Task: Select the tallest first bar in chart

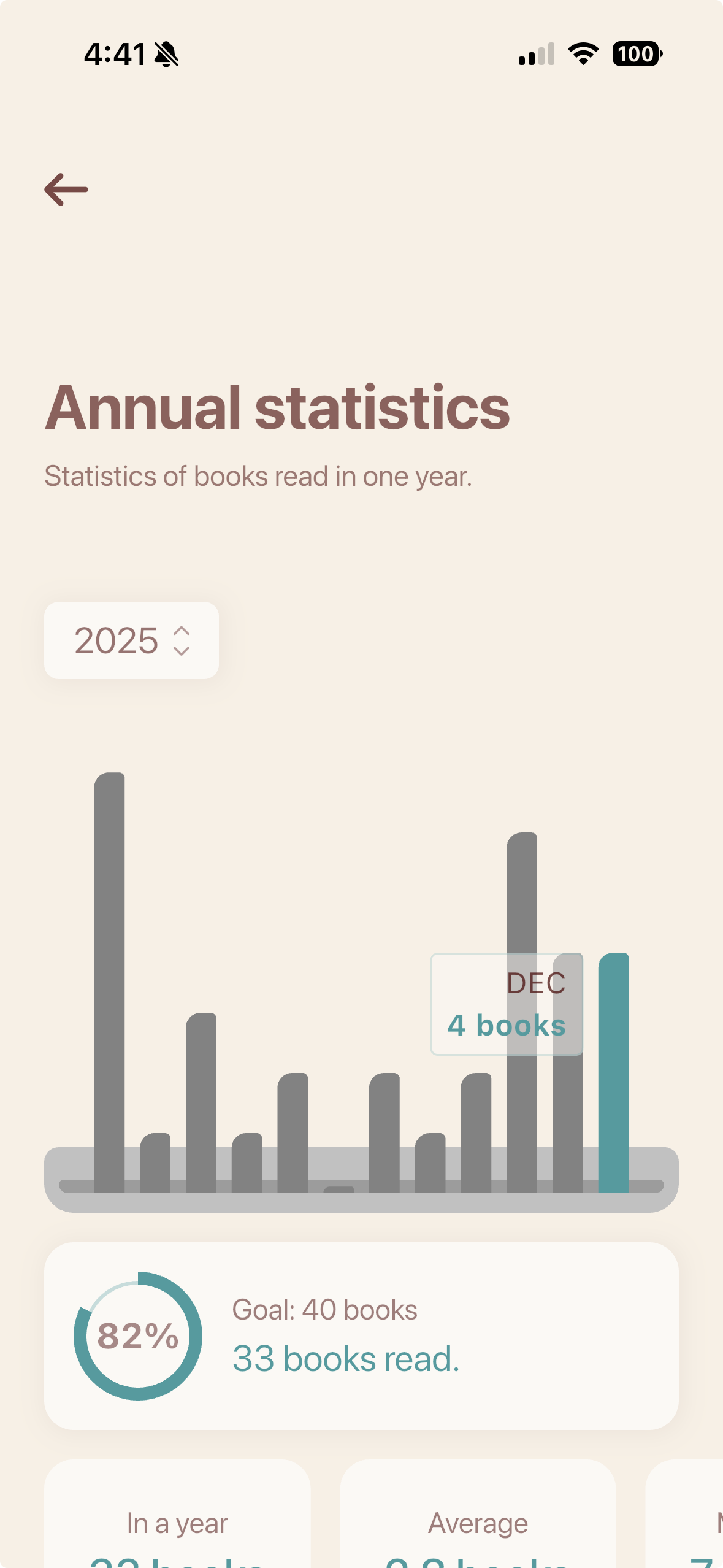Action: (x=109, y=982)
